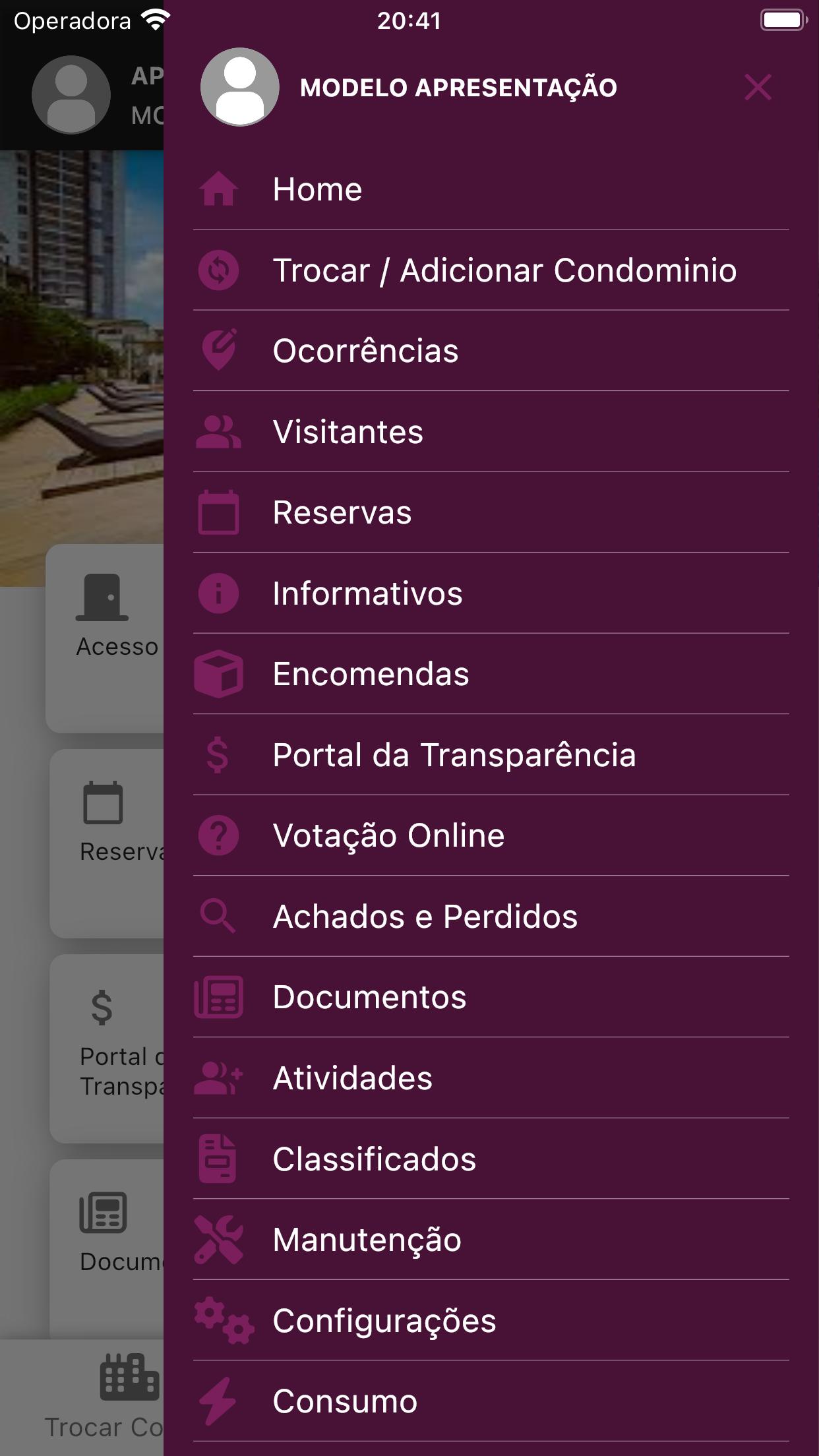
Task: Tap the profile avatar in drawer header
Action: coord(240,87)
